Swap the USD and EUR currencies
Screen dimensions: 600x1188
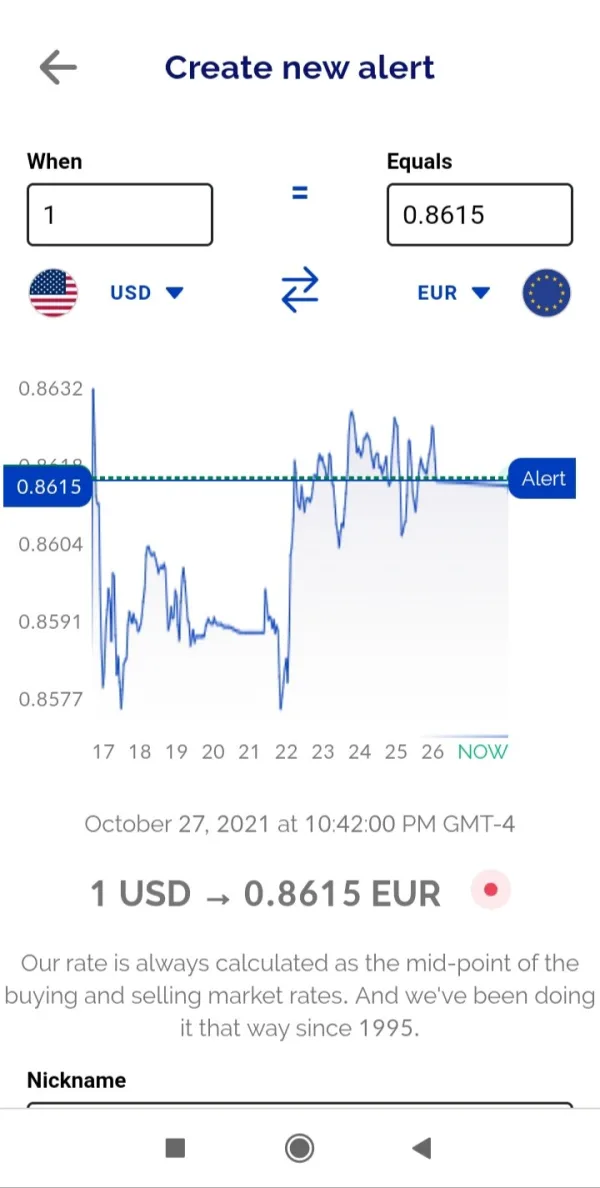point(299,291)
